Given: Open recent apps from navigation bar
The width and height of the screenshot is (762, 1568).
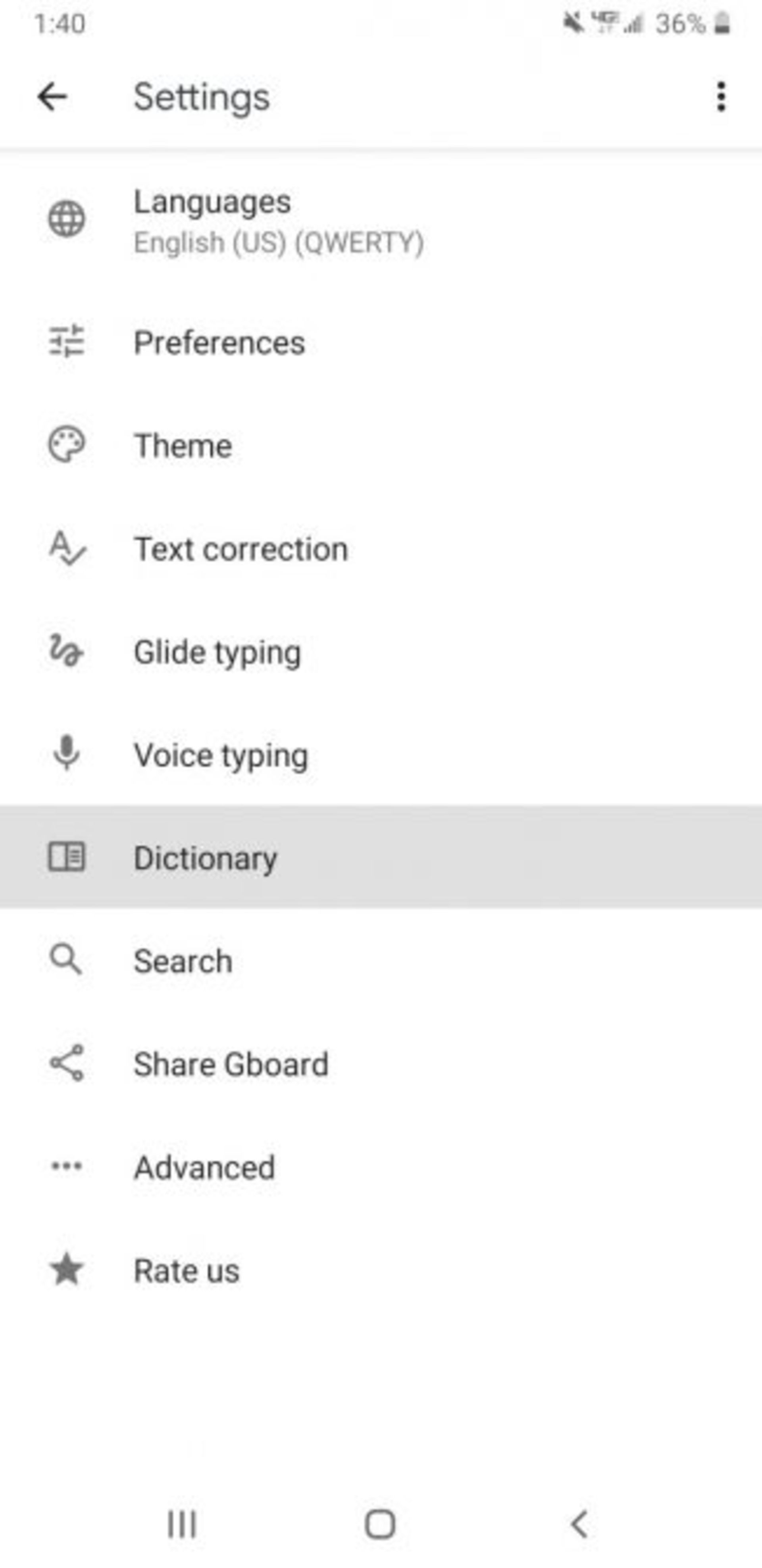Looking at the screenshot, I should coord(182,1524).
